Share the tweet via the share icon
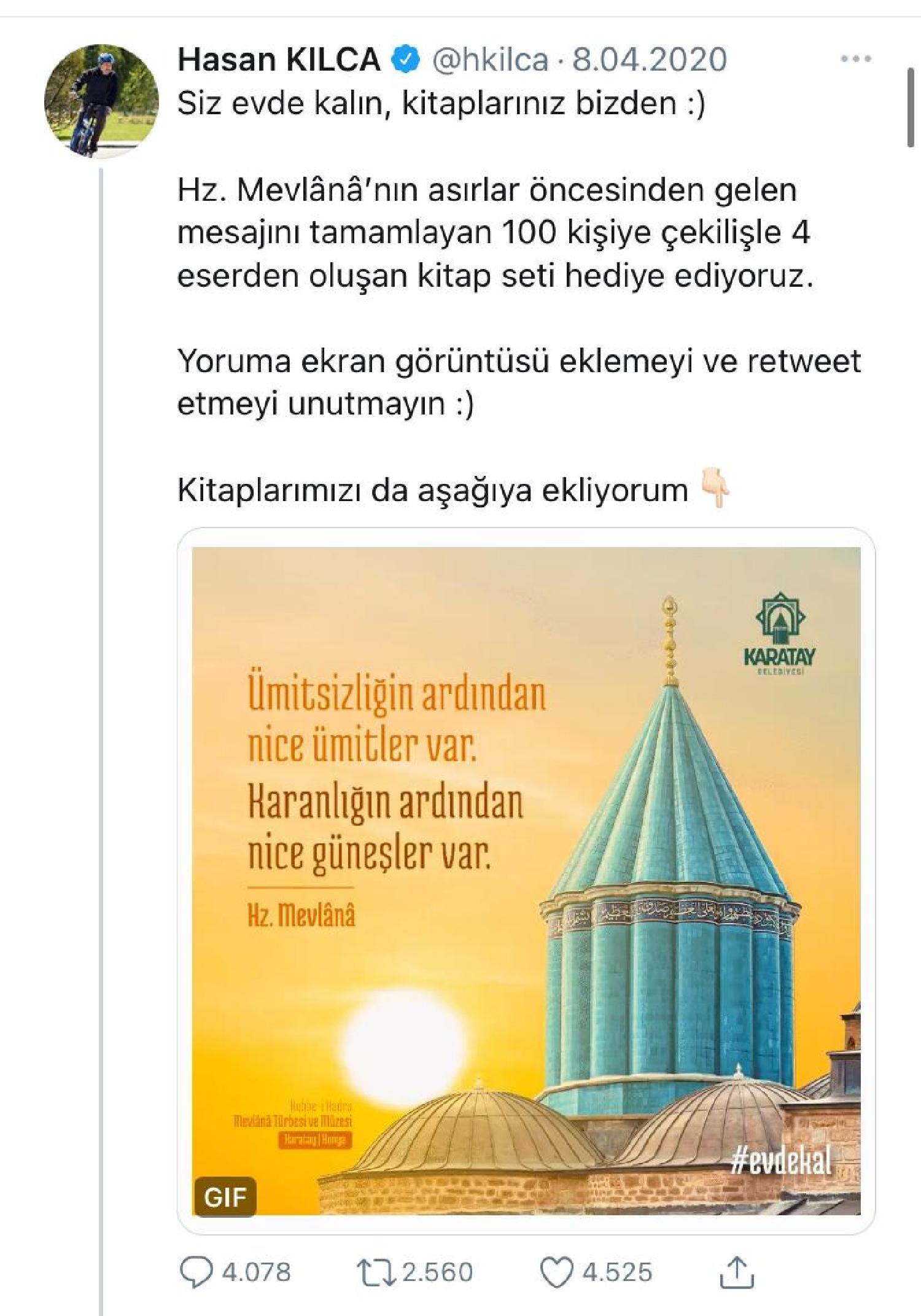The height and width of the screenshot is (1316, 921). (x=736, y=1272)
